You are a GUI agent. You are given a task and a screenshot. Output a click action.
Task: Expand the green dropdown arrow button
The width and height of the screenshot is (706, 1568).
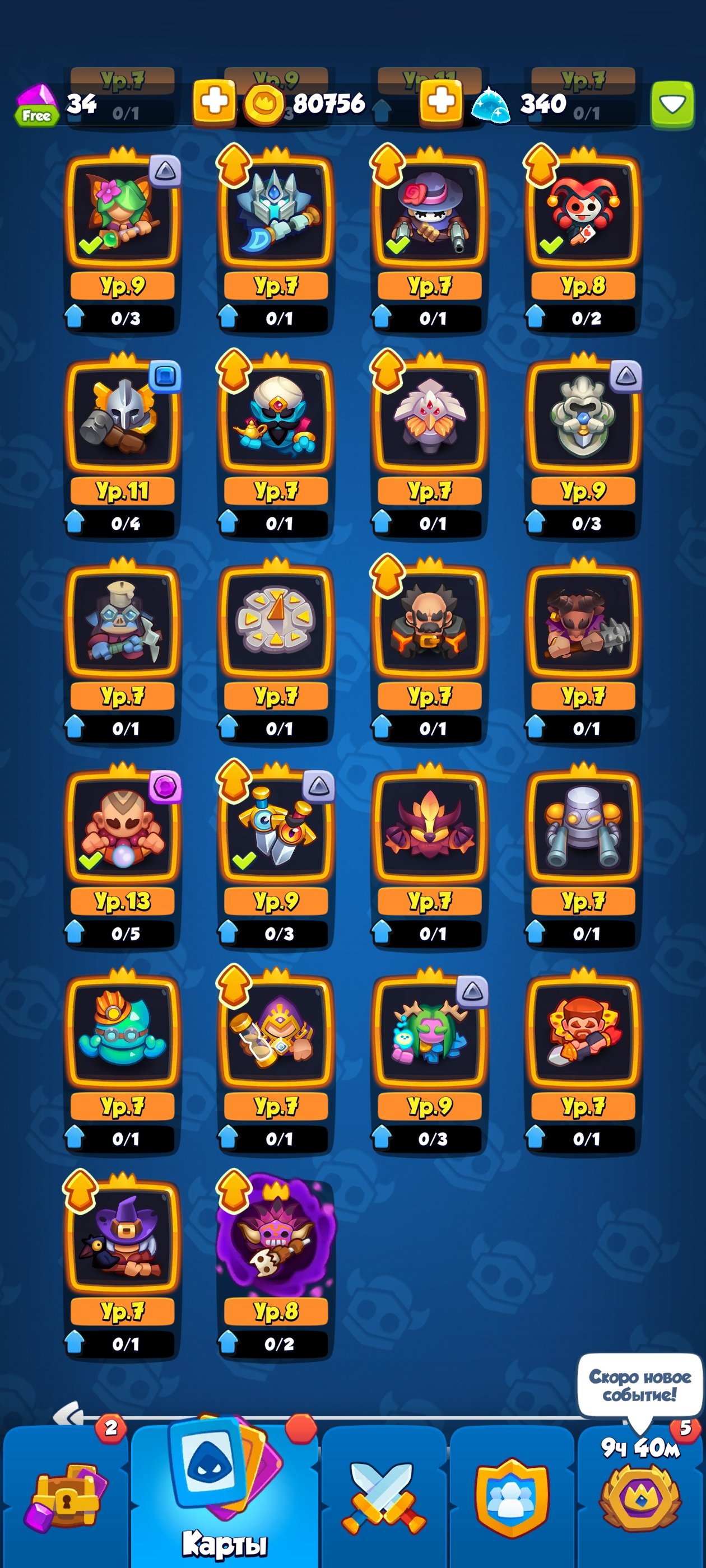coord(672,104)
